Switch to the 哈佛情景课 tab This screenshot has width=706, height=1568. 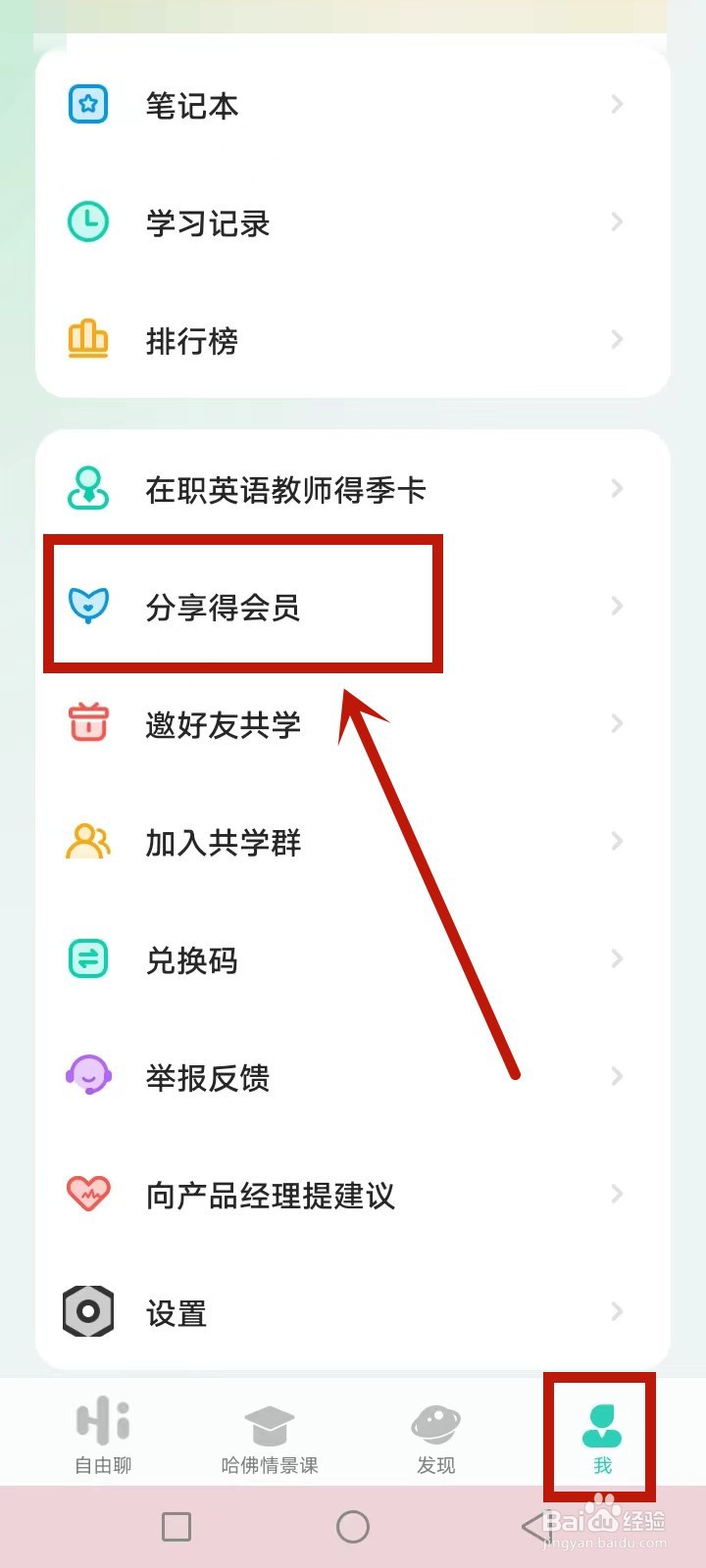269,1434
